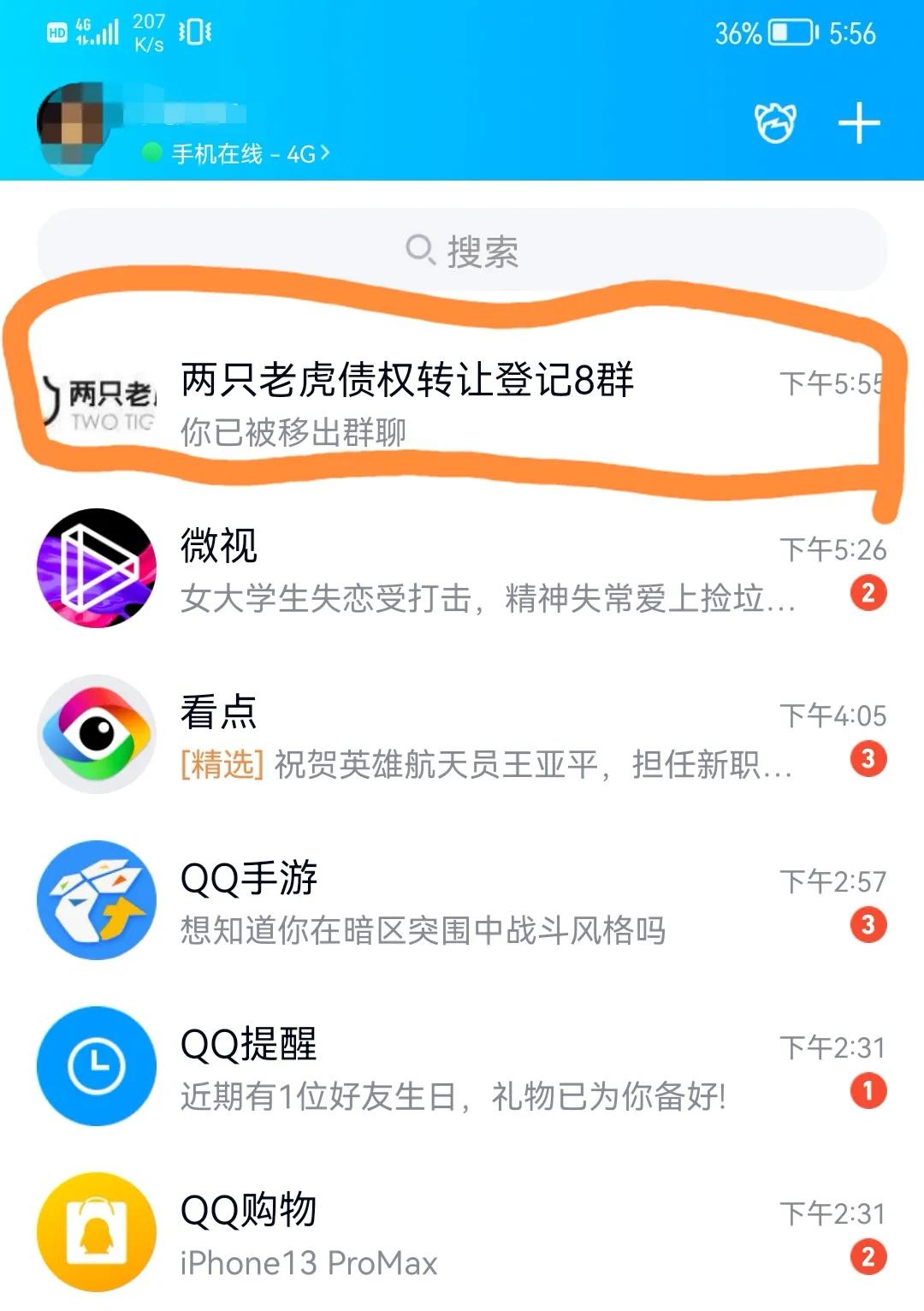Tap the plus icon to add contacts
924x1311 pixels.
coord(858,122)
